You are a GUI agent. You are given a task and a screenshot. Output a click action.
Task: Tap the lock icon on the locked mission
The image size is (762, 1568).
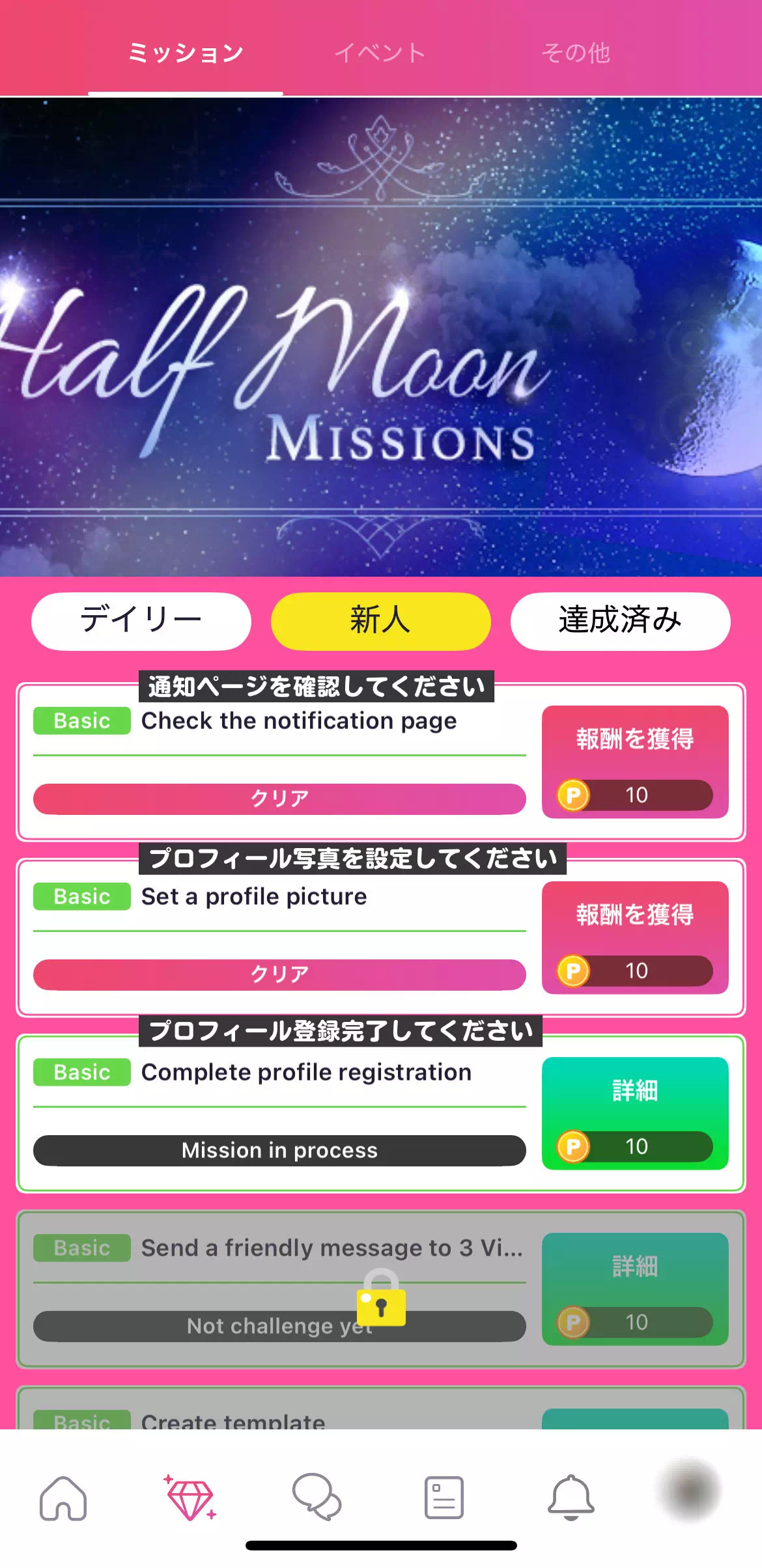pyautogui.click(x=381, y=1303)
